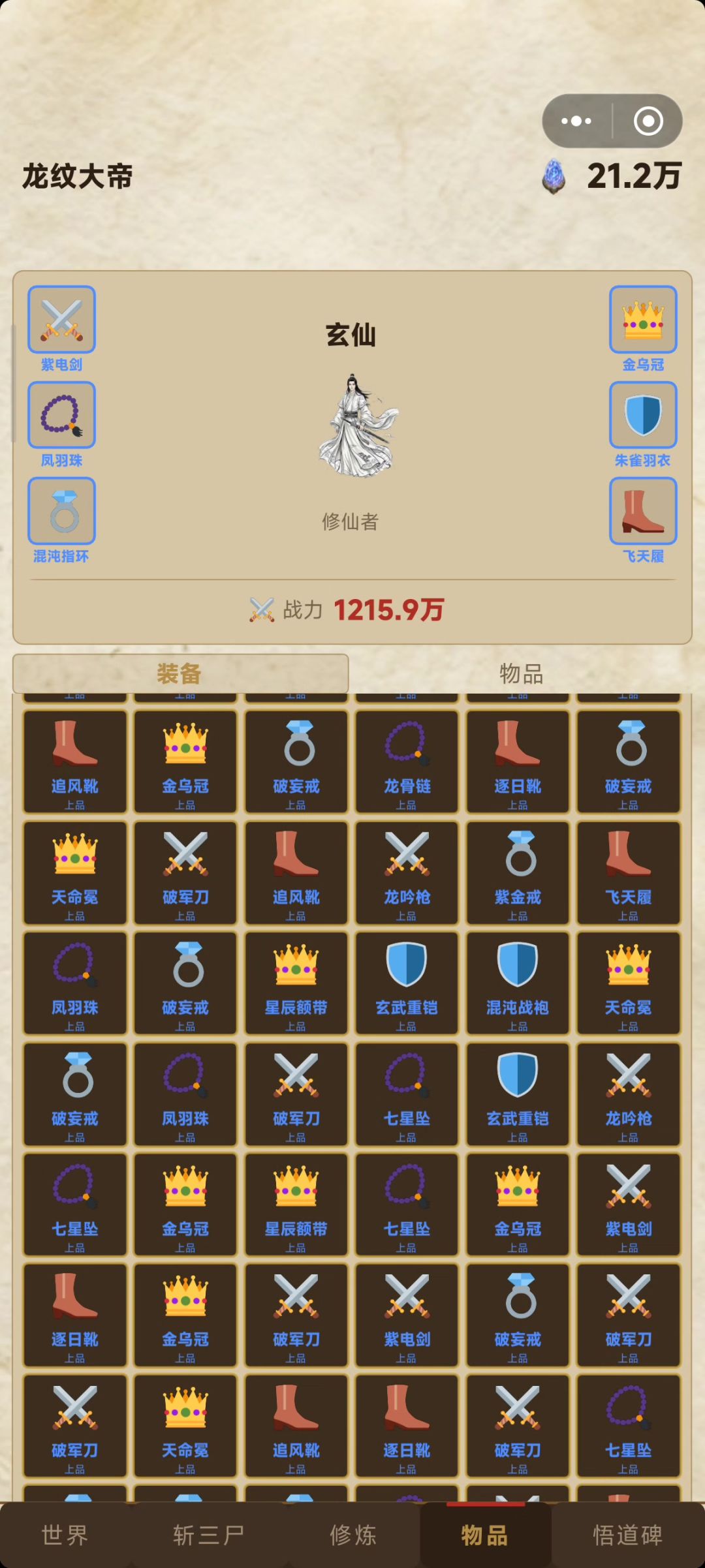Select the equipped 混沌指环 ring slot

(61, 511)
